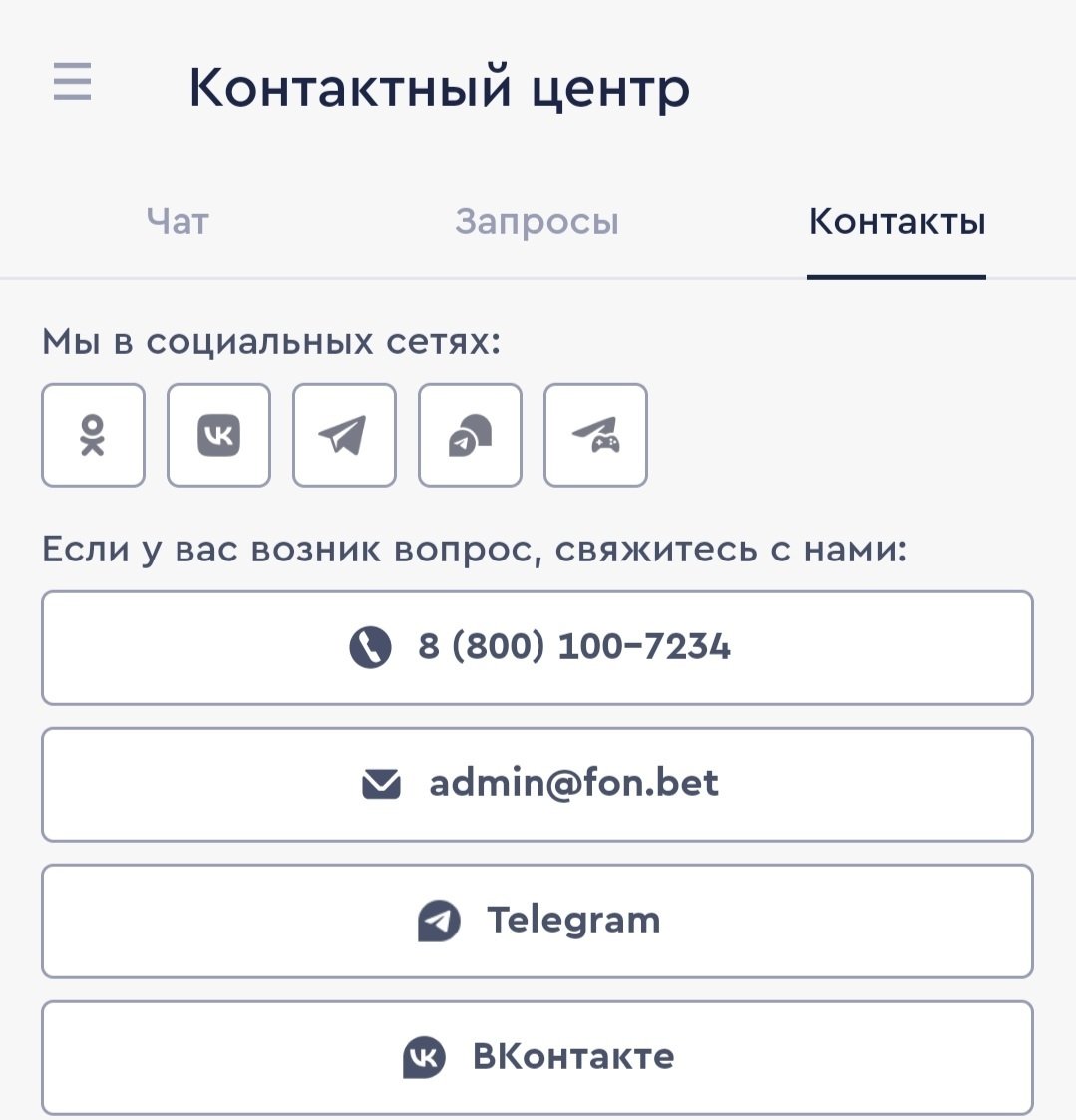This screenshot has width=1076, height=1120.
Task: Go to the Запросы tab
Action: [x=537, y=221]
